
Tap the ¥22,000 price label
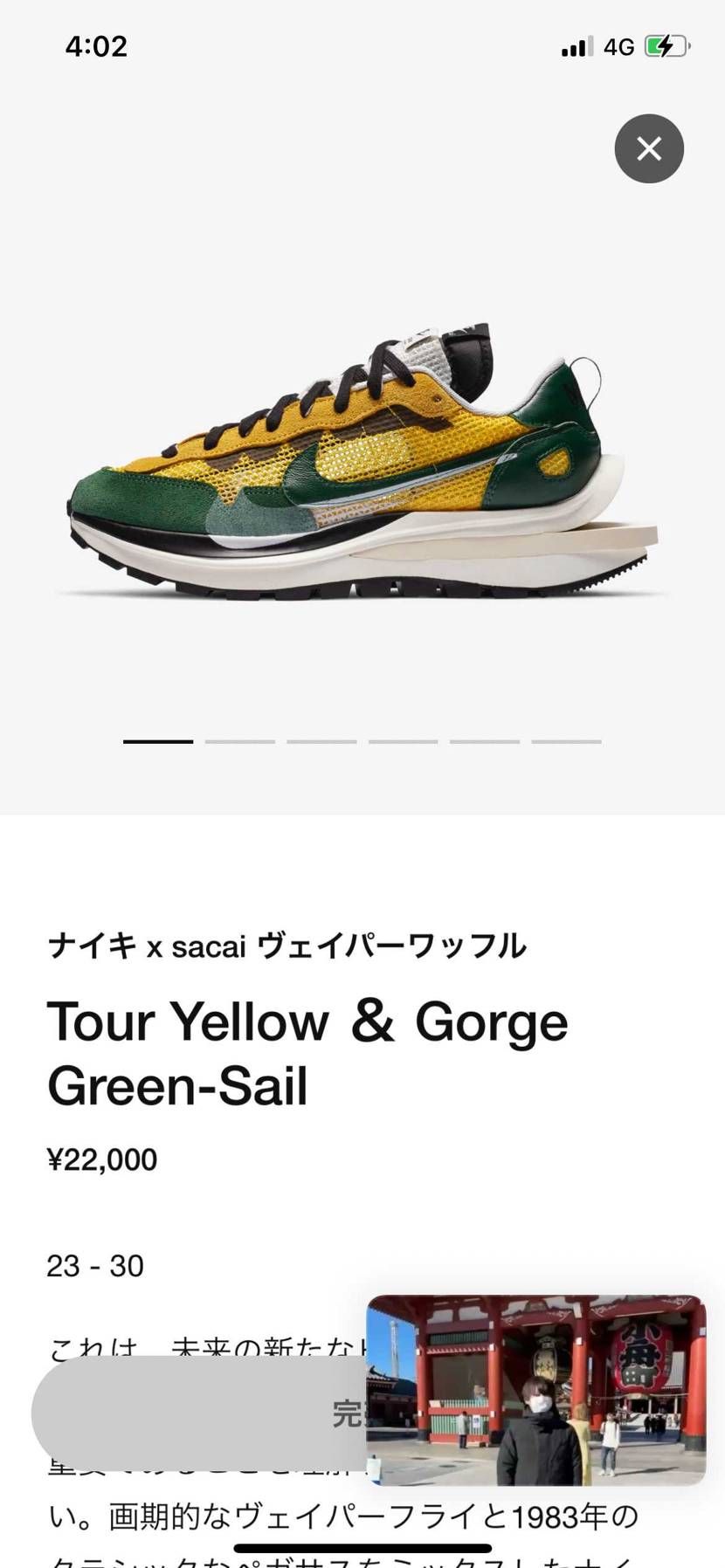coord(102,1159)
